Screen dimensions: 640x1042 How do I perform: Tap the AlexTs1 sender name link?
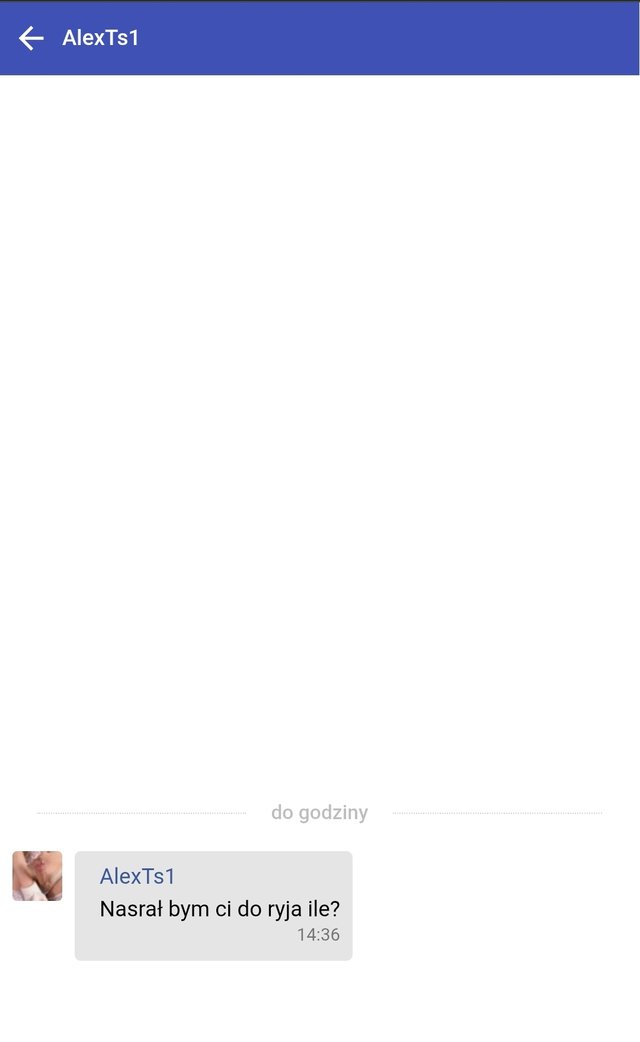[138, 876]
